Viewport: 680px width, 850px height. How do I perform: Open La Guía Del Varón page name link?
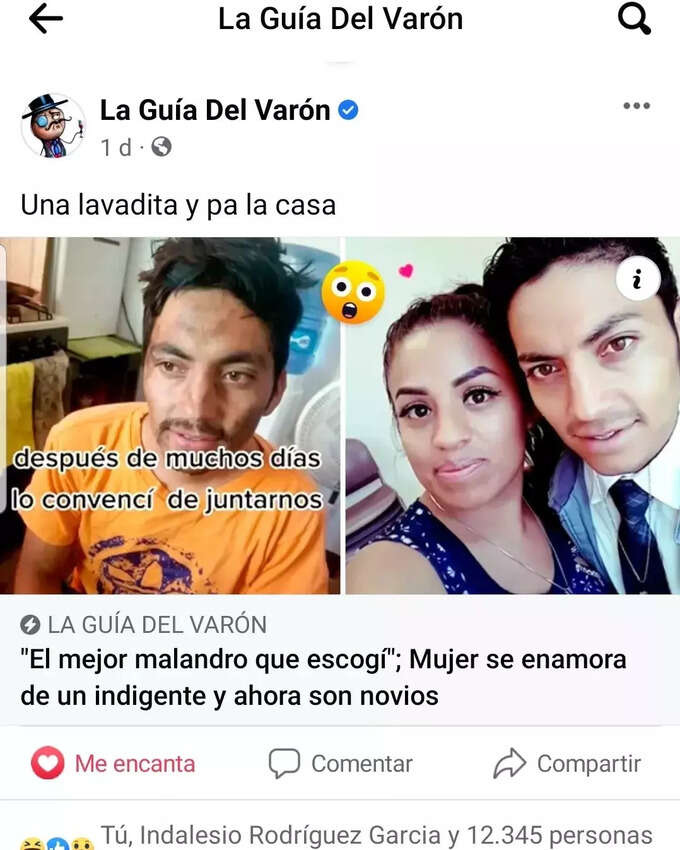coord(215,110)
